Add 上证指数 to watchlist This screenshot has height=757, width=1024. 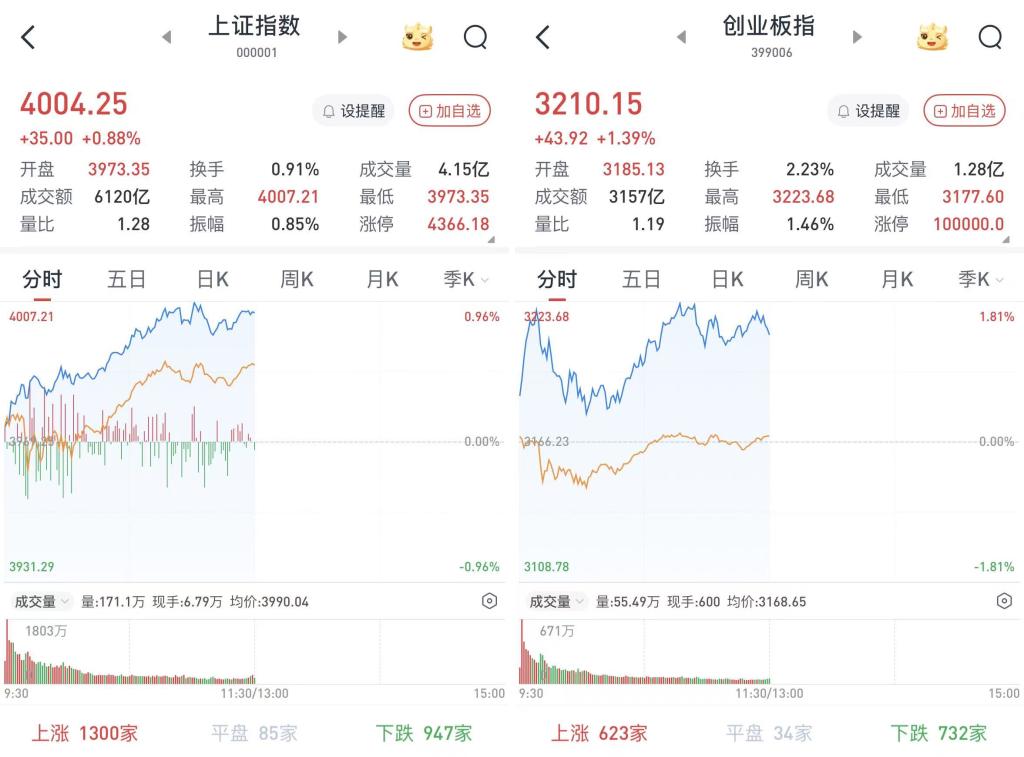click(450, 111)
